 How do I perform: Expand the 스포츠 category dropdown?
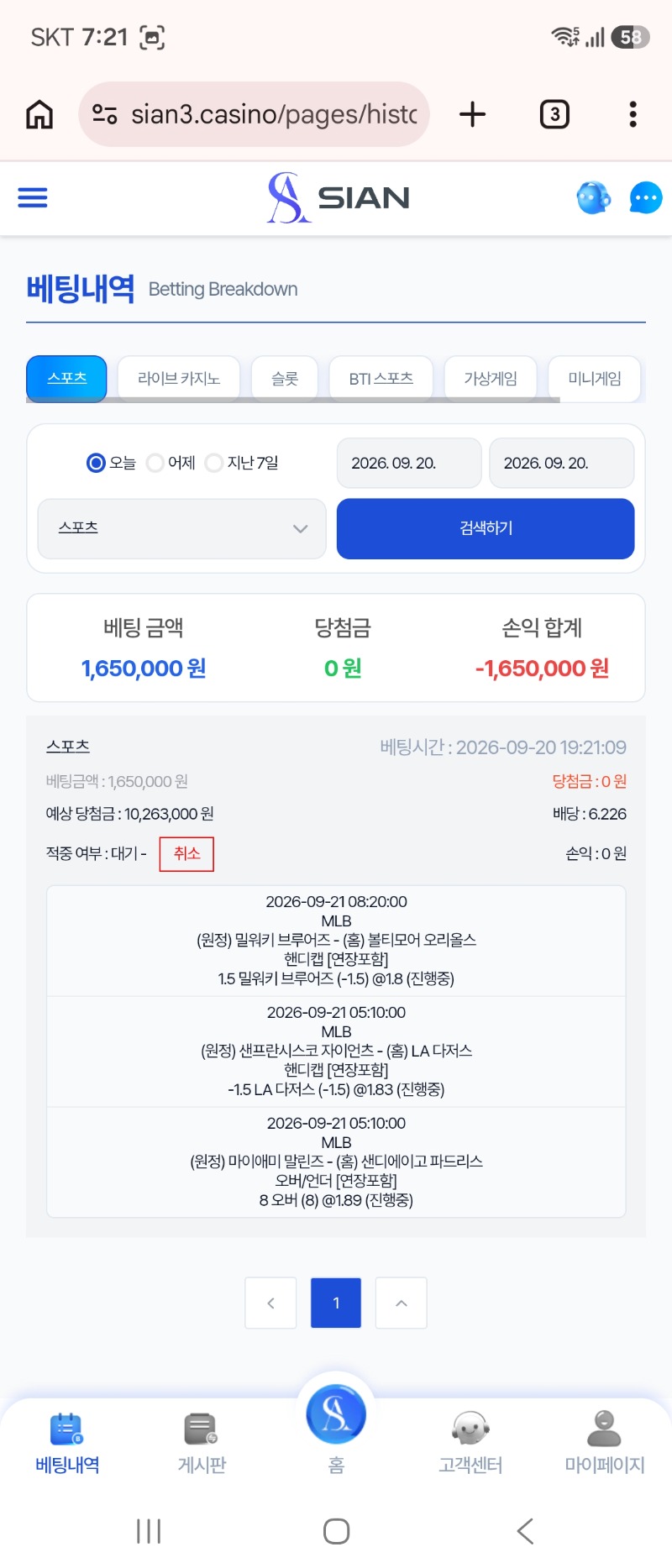pyautogui.click(x=181, y=528)
